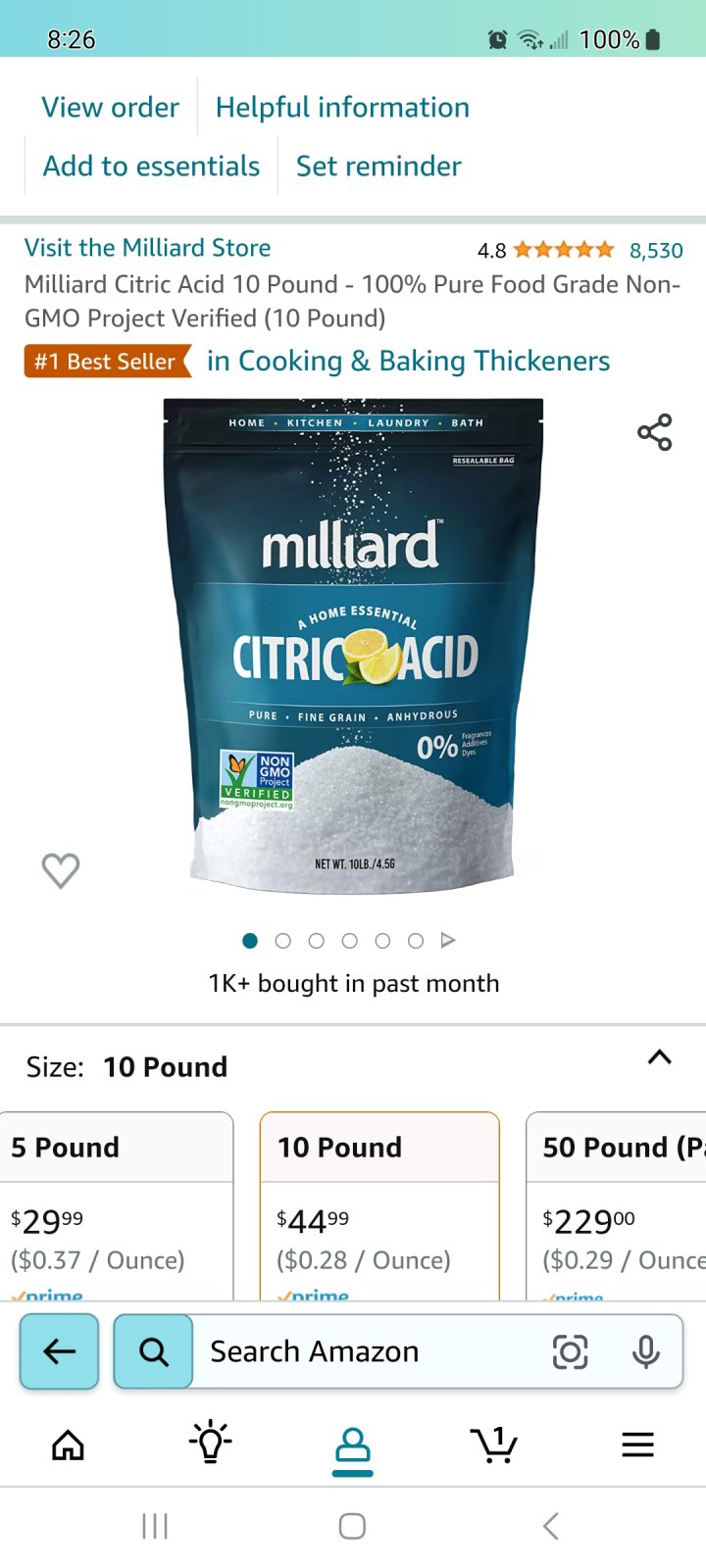This screenshot has height=1568, width=706.
Task: Visit the Milliard Store link
Action: pos(147,248)
